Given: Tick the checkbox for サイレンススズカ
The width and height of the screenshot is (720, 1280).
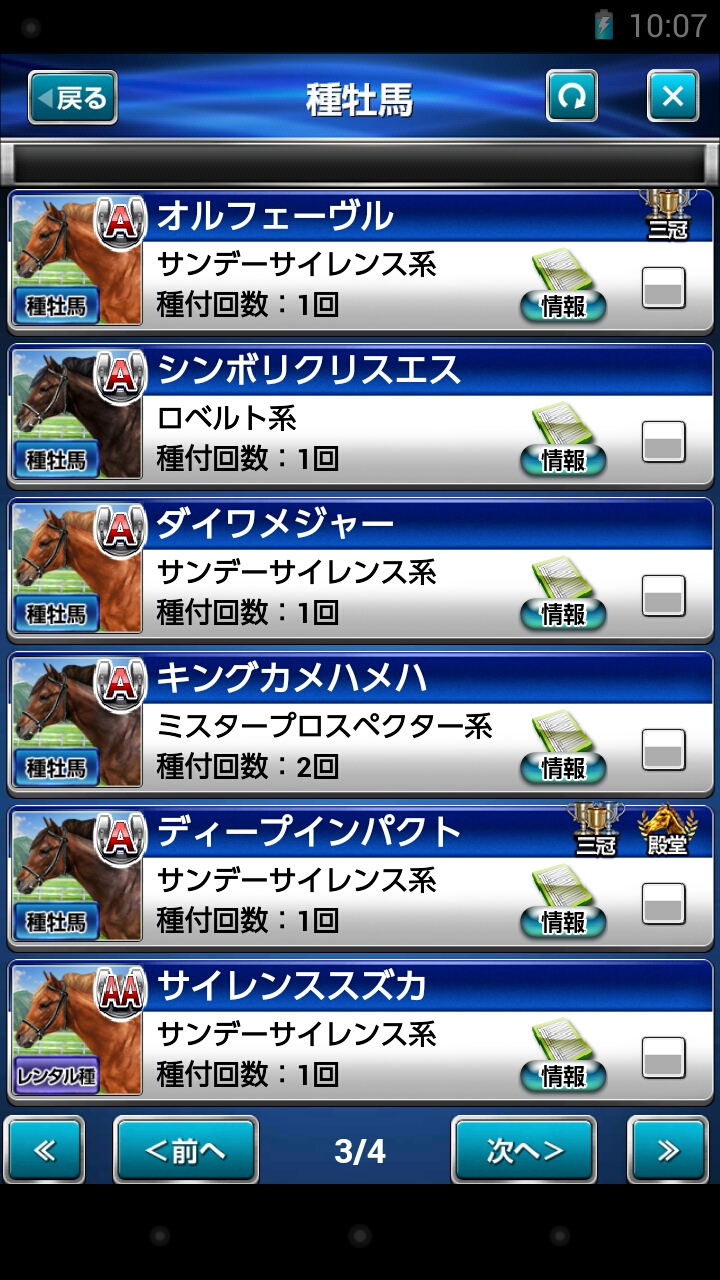Looking at the screenshot, I should pos(663,1058).
